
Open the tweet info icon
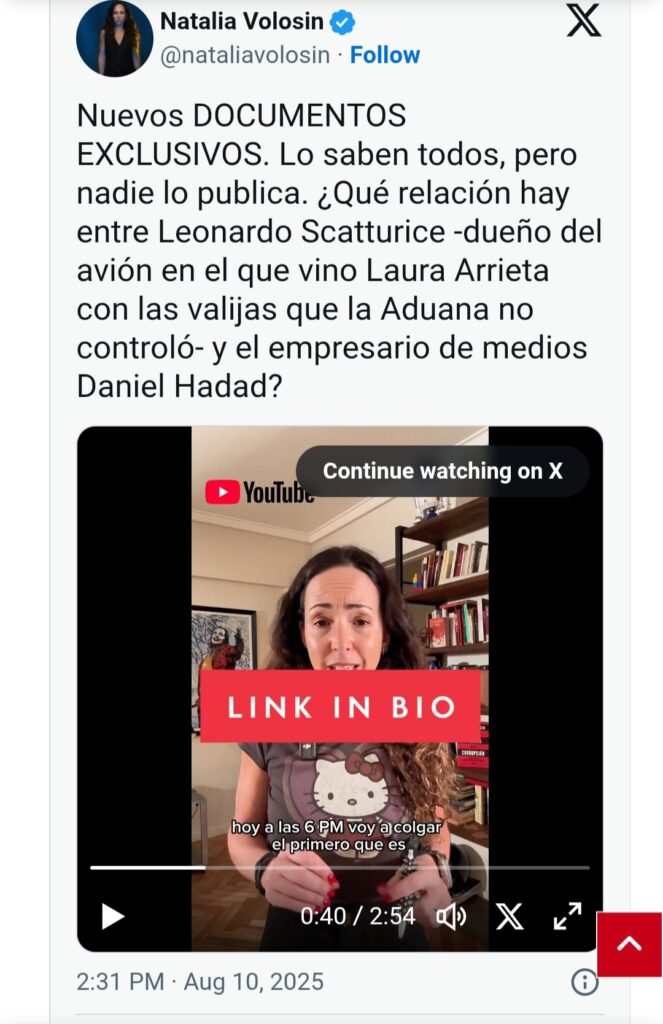pyautogui.click(x=585, y=982)
